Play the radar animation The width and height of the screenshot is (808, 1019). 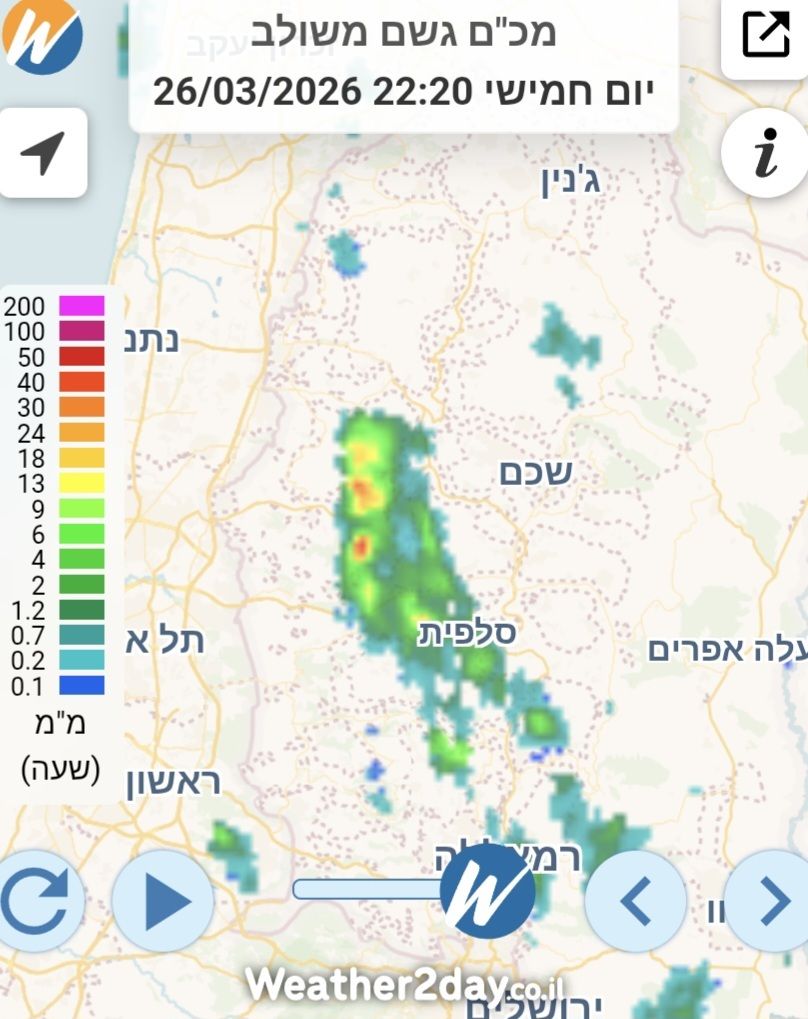tap(163, 901)
